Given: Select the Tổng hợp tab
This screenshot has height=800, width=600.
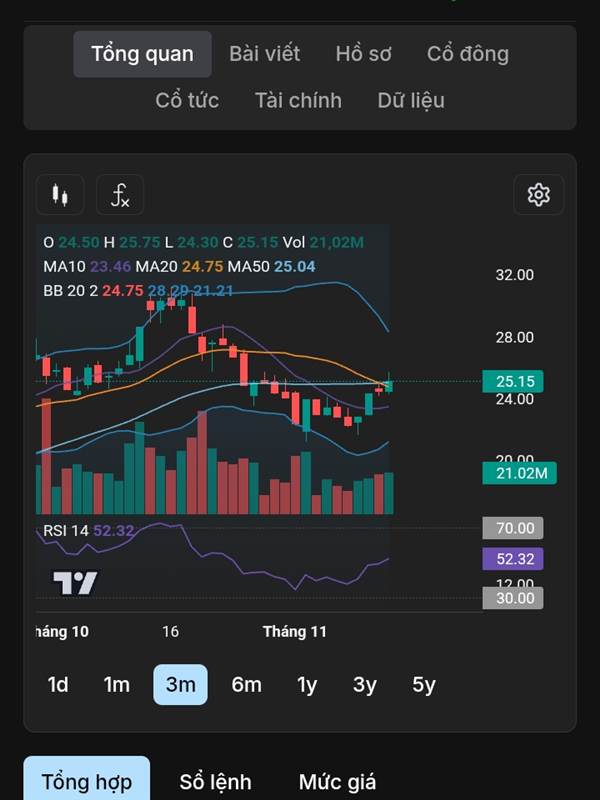Looking at the screenshot, I should tap(87, 779).
